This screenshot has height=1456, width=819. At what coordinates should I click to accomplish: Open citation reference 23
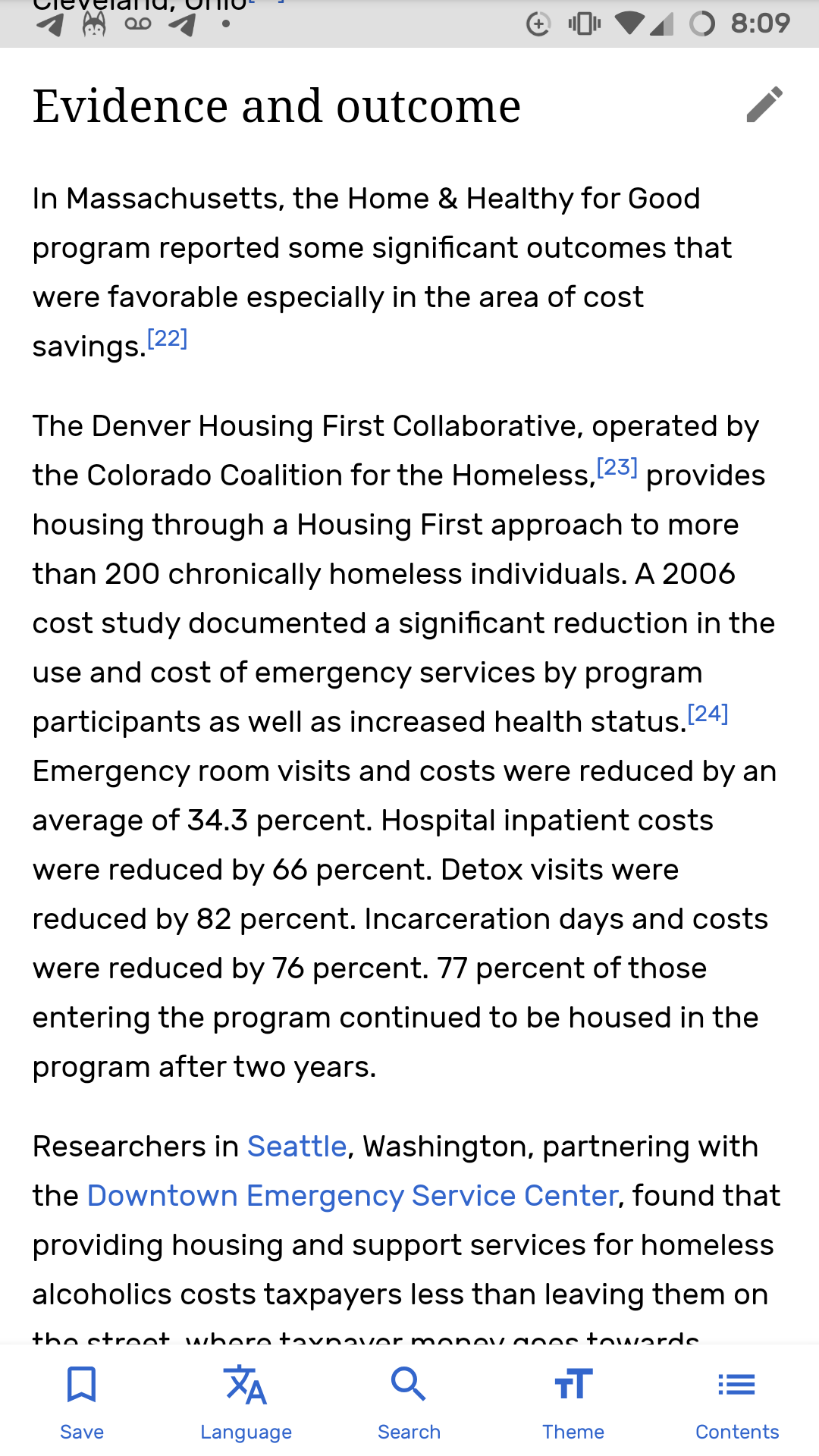click(x=617, y=467)
